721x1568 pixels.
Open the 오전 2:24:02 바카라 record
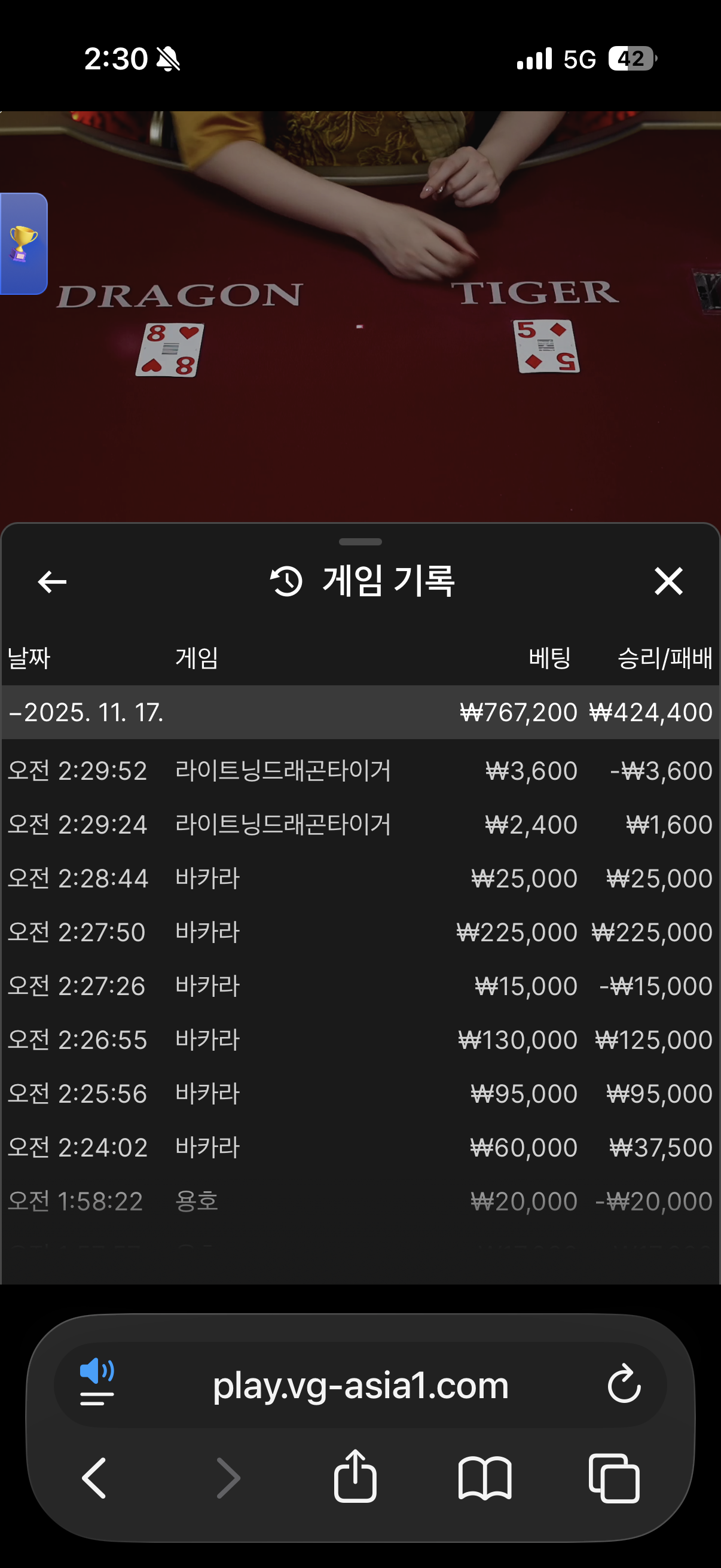click(359, 1148)
